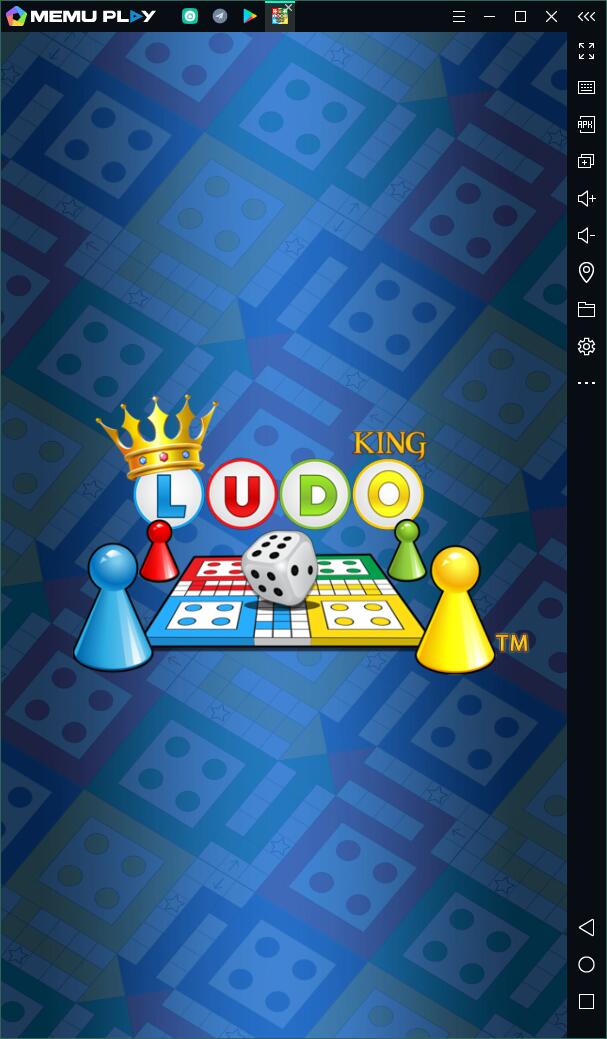
Task: Tap the Android back button
Action: (586, 927)
